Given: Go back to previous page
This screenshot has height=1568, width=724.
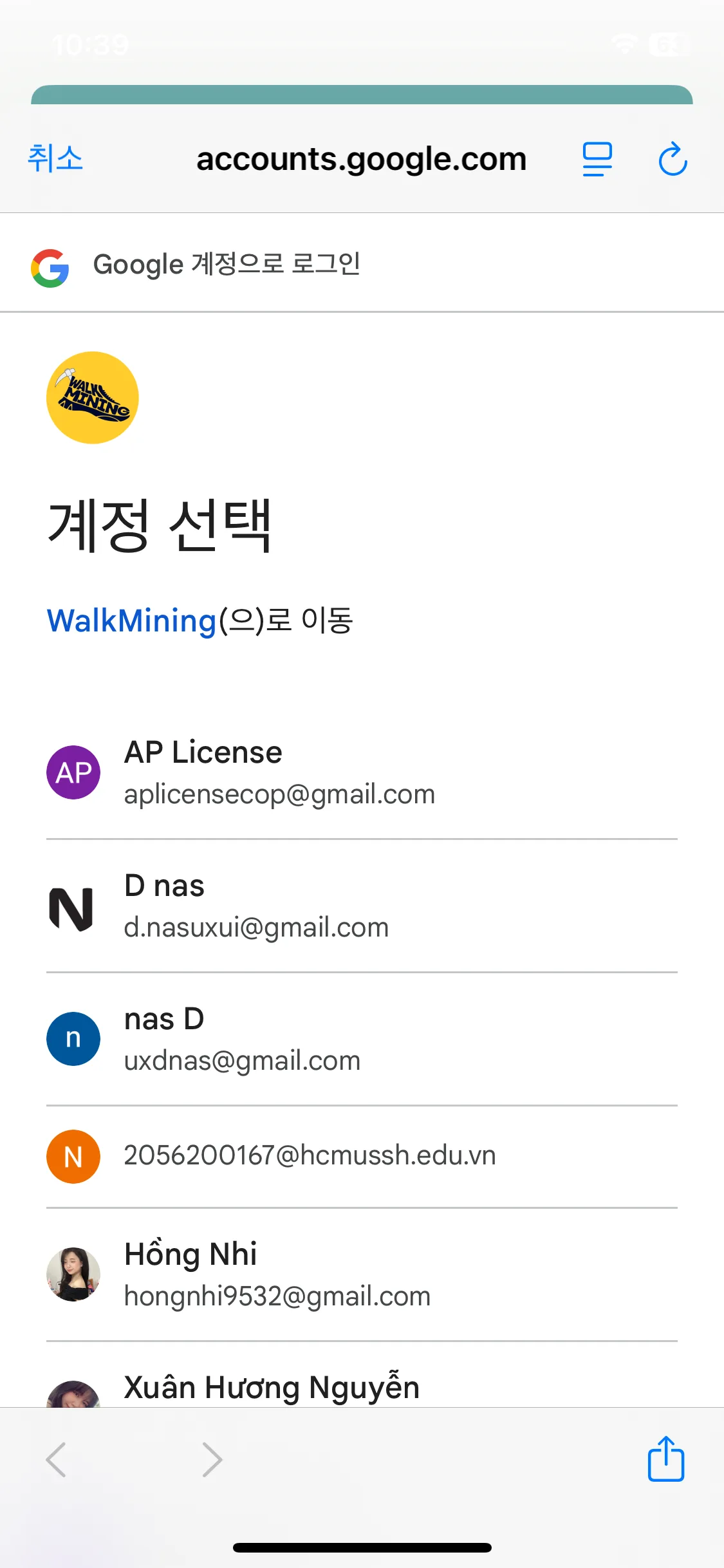Looking at the screenshot, I should click(x=57, y=1459).
